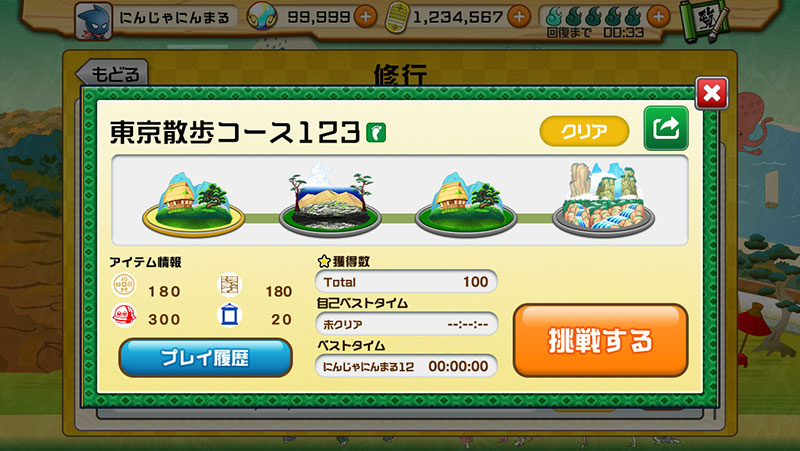
Task: Close the course dialog with the red X
Action: 710,93
